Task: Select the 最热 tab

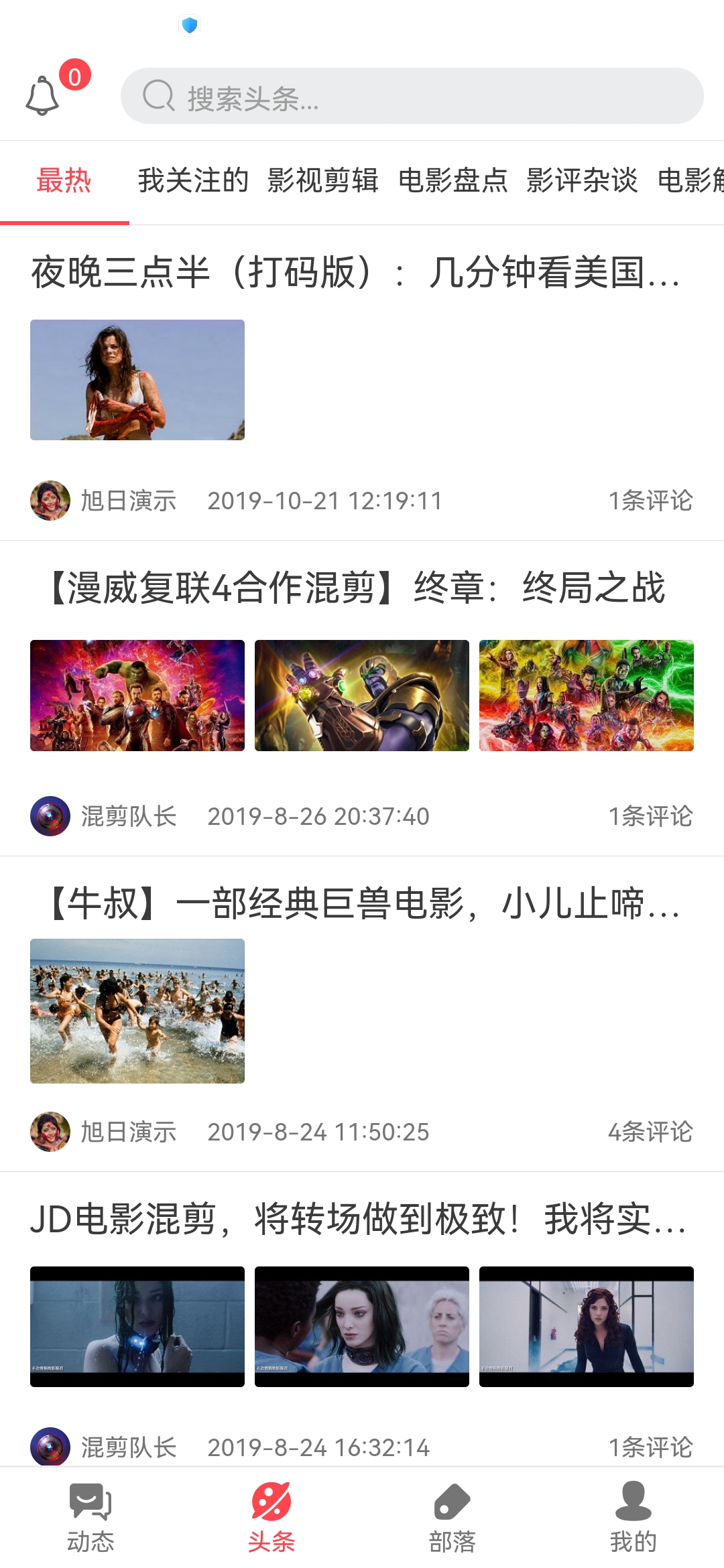Action: pyautogui.click(x=64, y=181)
